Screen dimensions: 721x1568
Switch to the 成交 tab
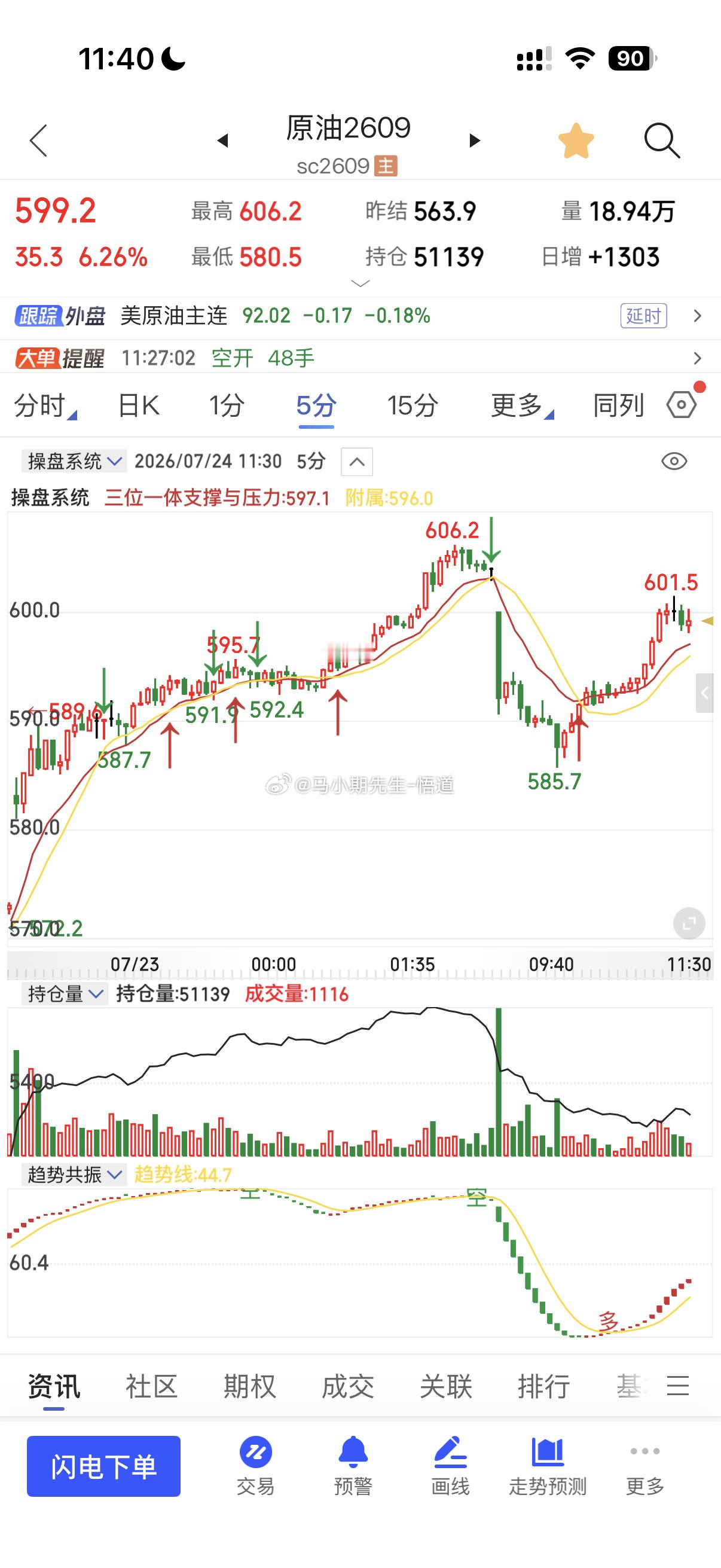pos(347,1387)
